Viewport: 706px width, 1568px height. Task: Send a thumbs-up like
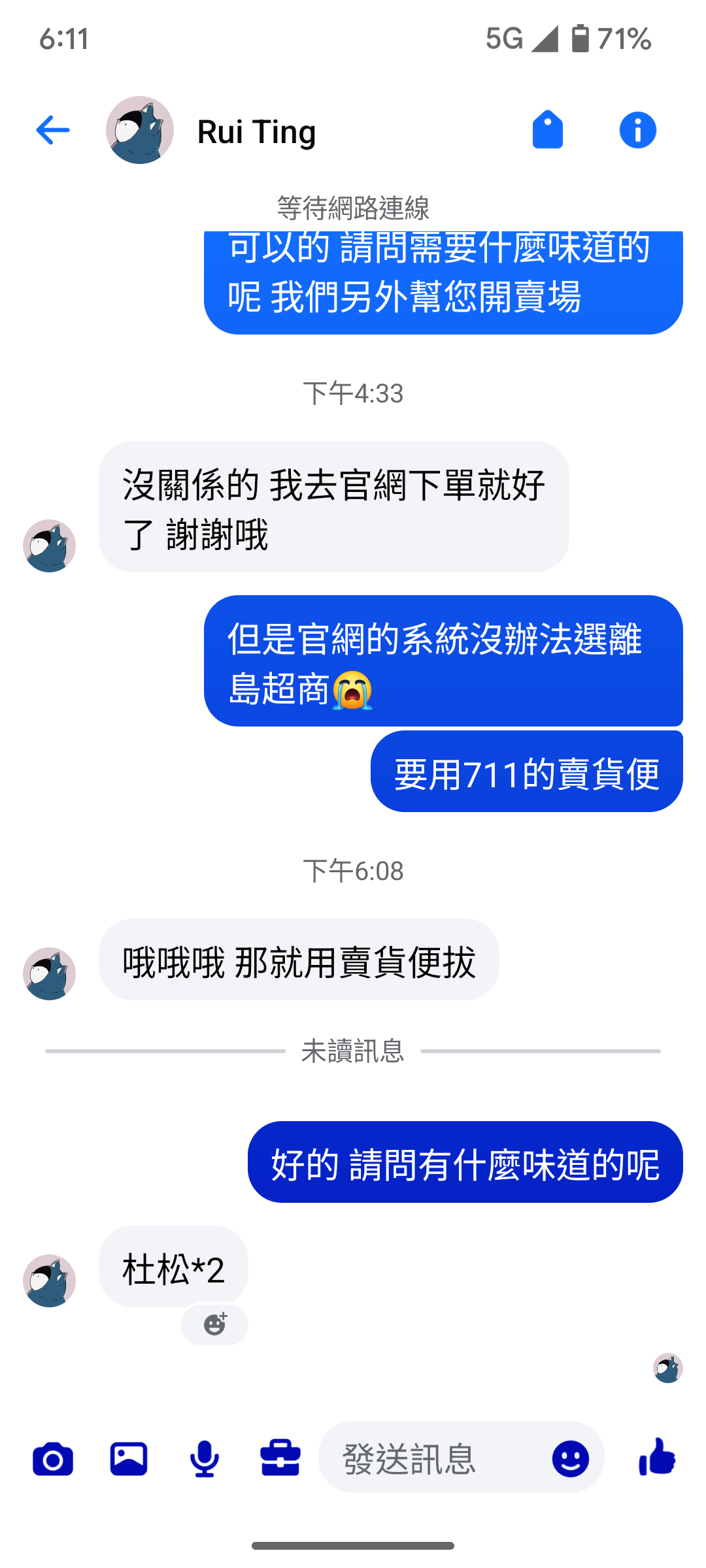[x=657, y=1458]
